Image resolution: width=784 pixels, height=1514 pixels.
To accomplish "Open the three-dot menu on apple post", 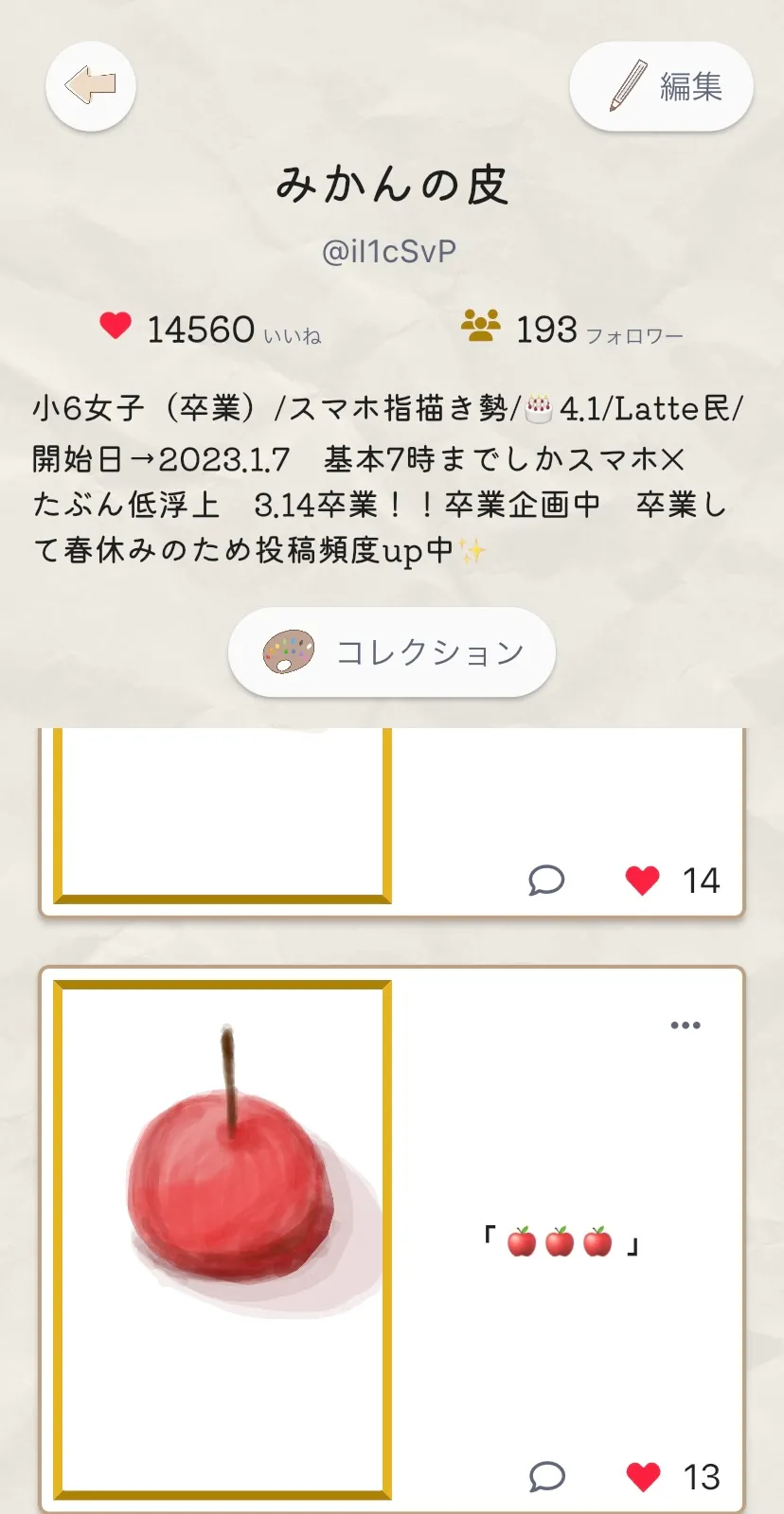I will pos(686,1025).
